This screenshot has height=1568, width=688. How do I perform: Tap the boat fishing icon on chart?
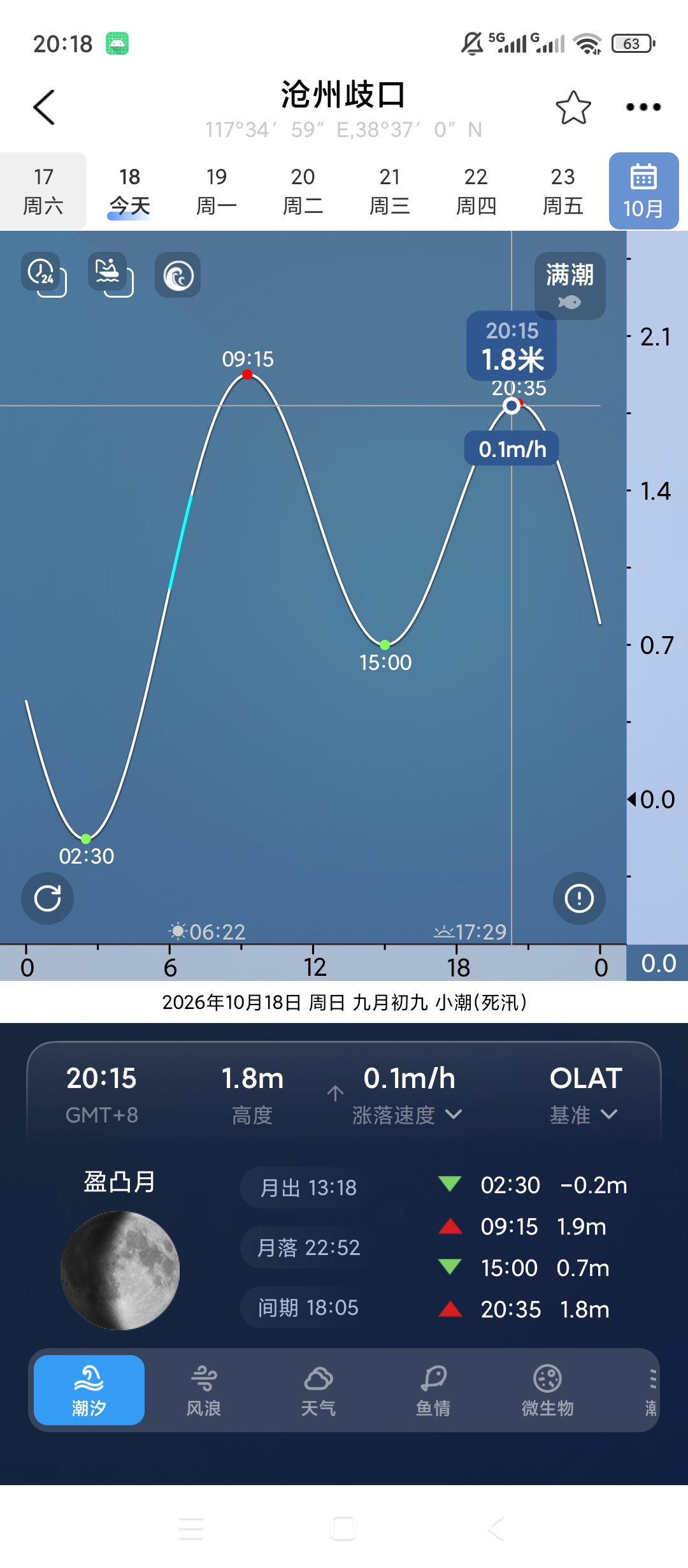point(110,274)
